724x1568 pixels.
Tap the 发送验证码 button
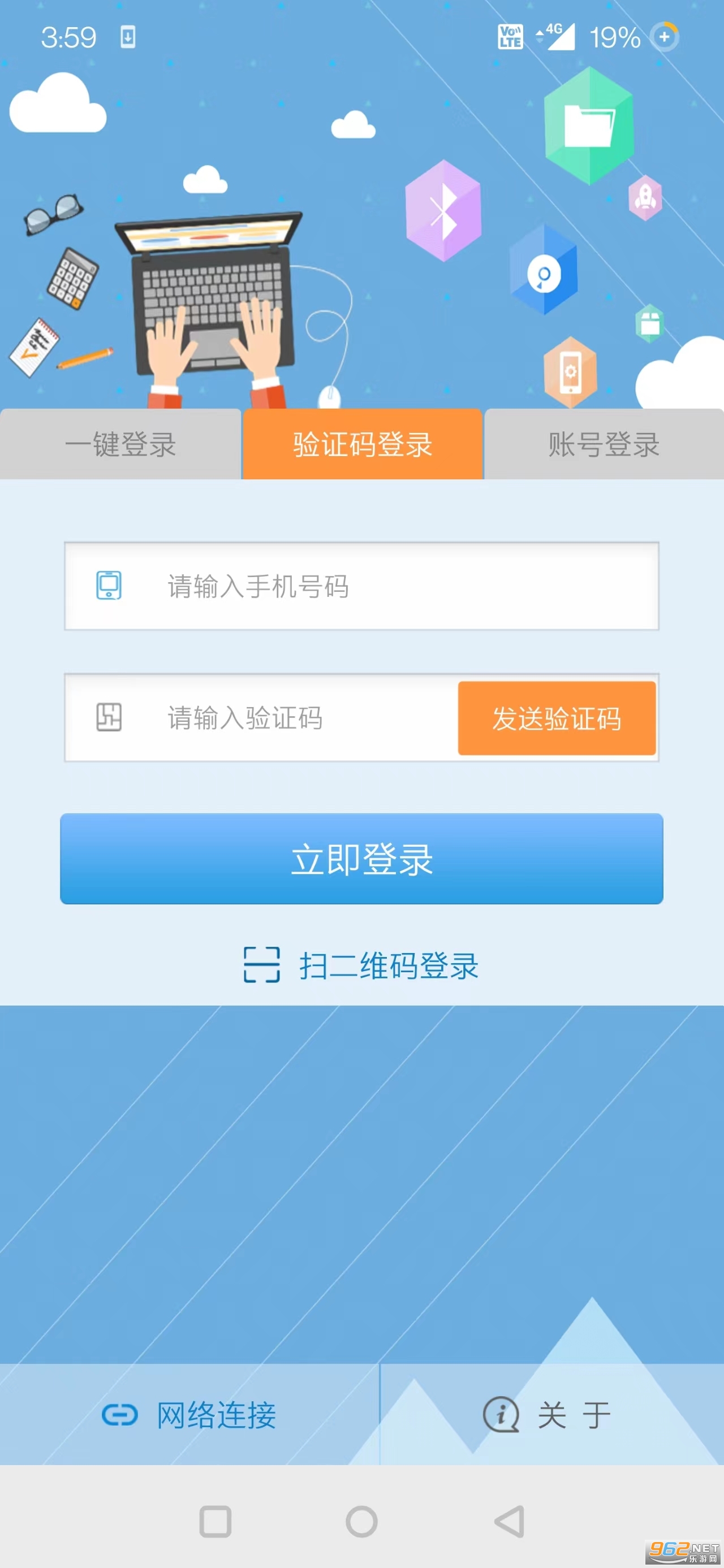pyautogui.click(x=557, y=718)
